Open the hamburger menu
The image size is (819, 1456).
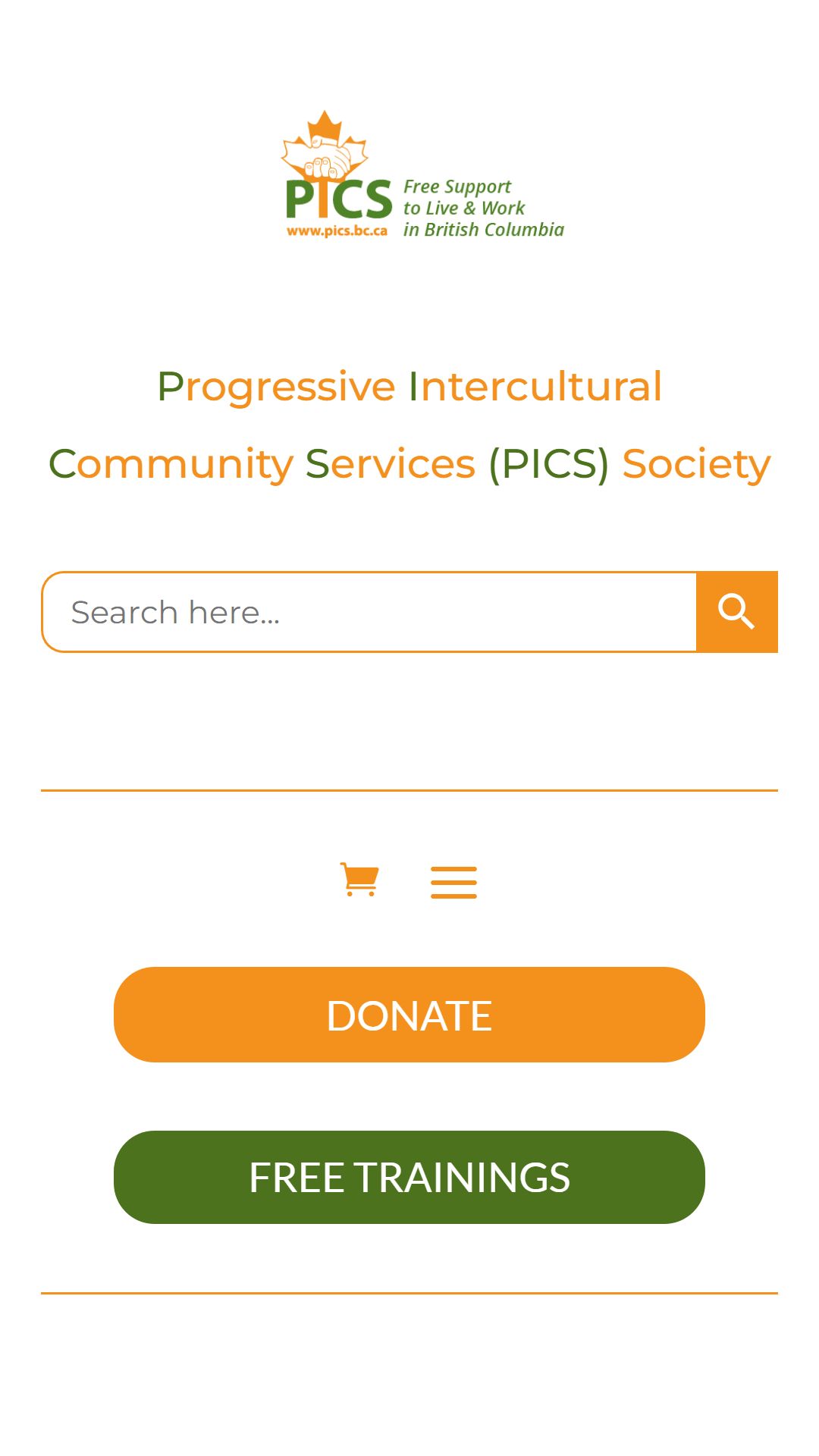coord(453,882)
